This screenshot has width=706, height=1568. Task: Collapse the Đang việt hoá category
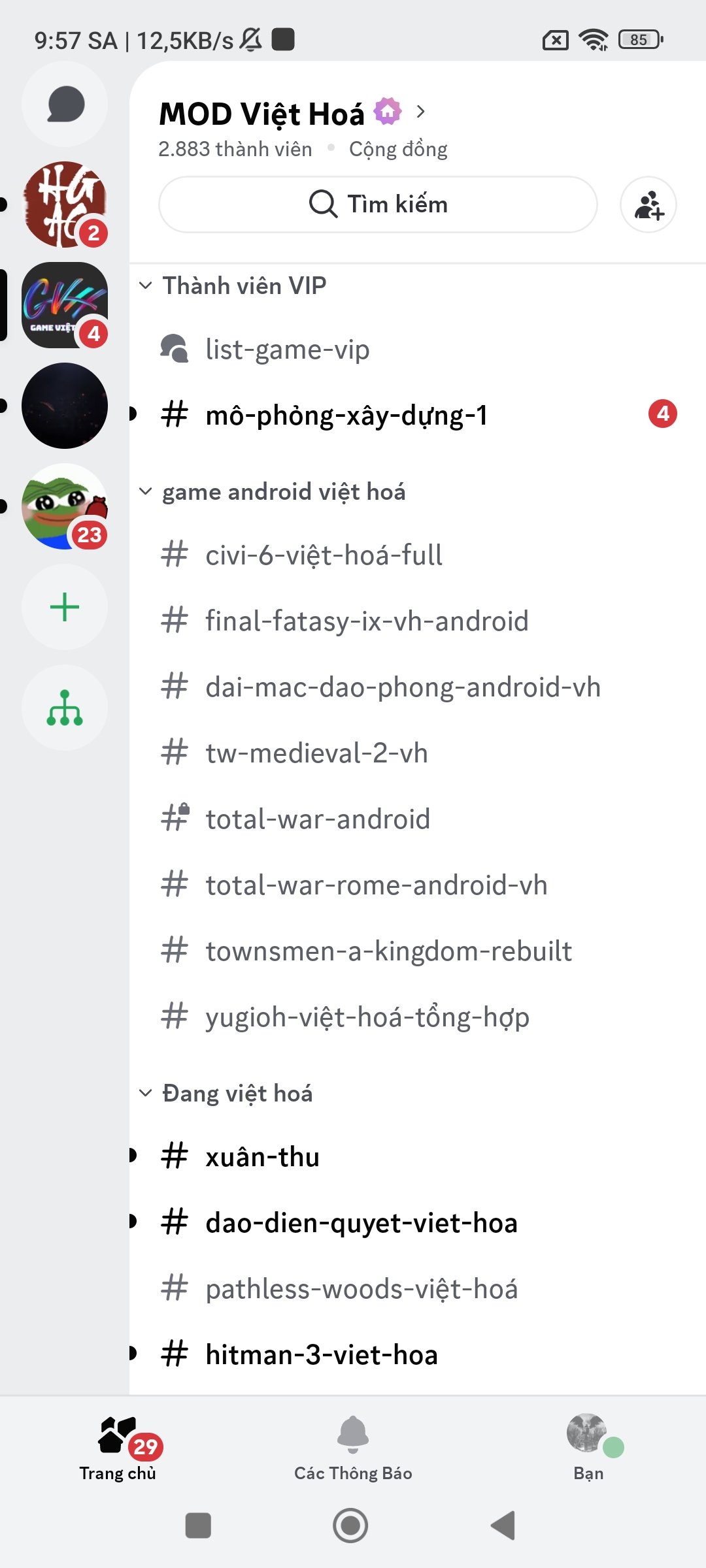237,1093
